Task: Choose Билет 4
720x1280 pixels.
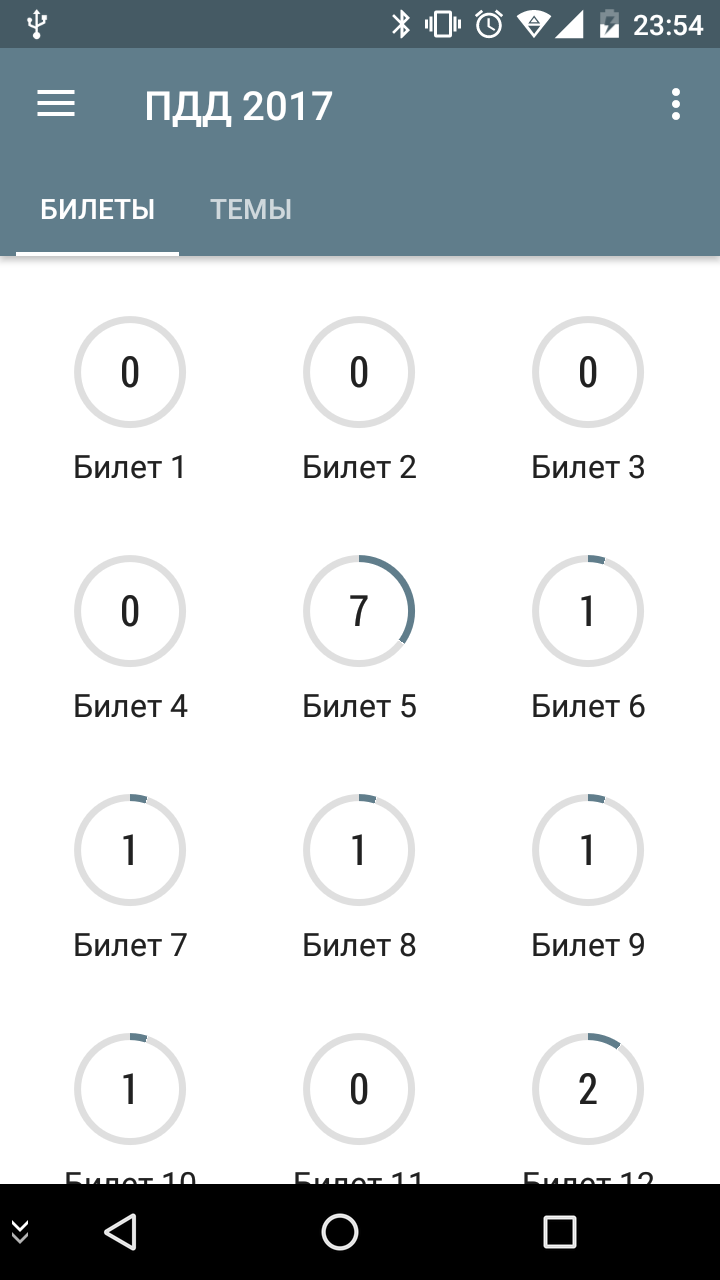Action: click(130, 637)
